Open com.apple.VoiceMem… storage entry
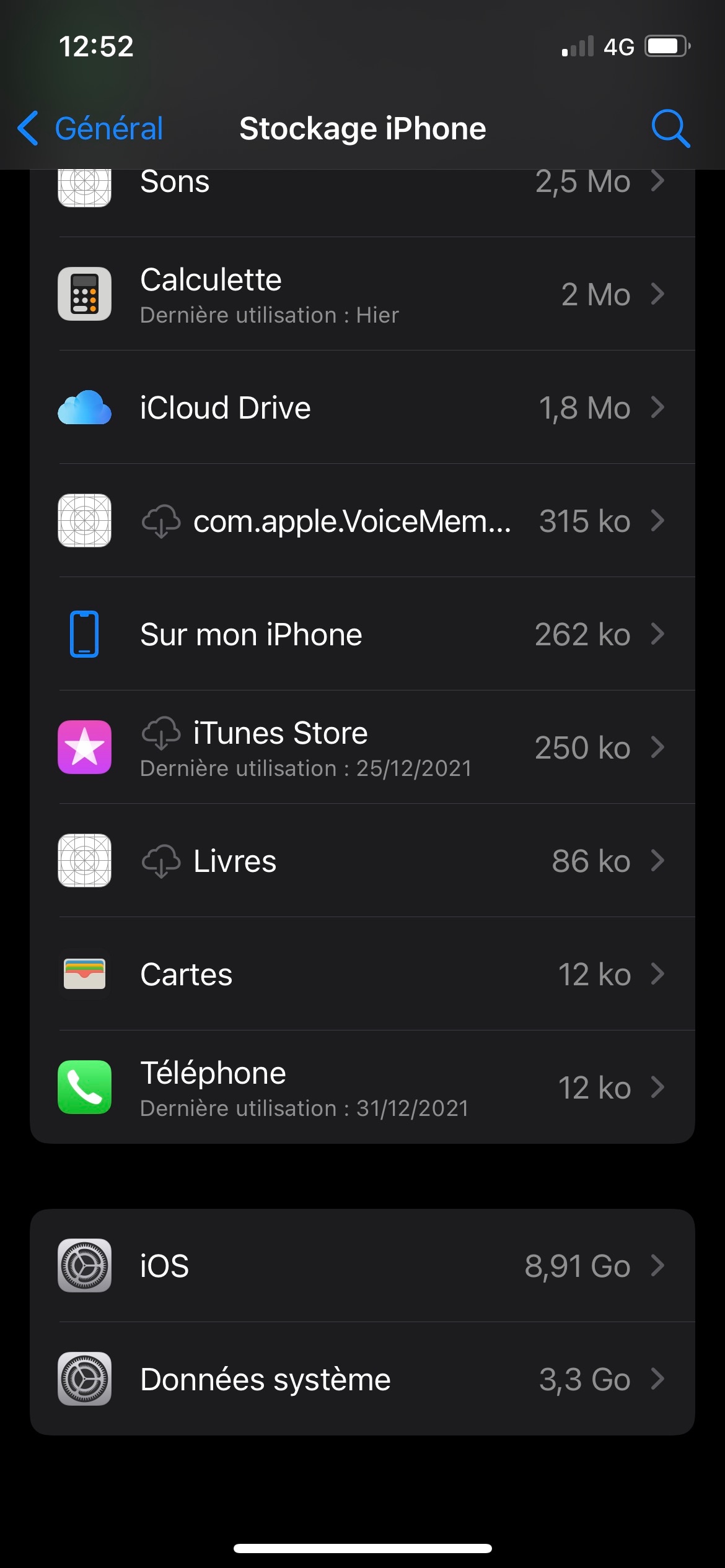 [x=362, y=521]
